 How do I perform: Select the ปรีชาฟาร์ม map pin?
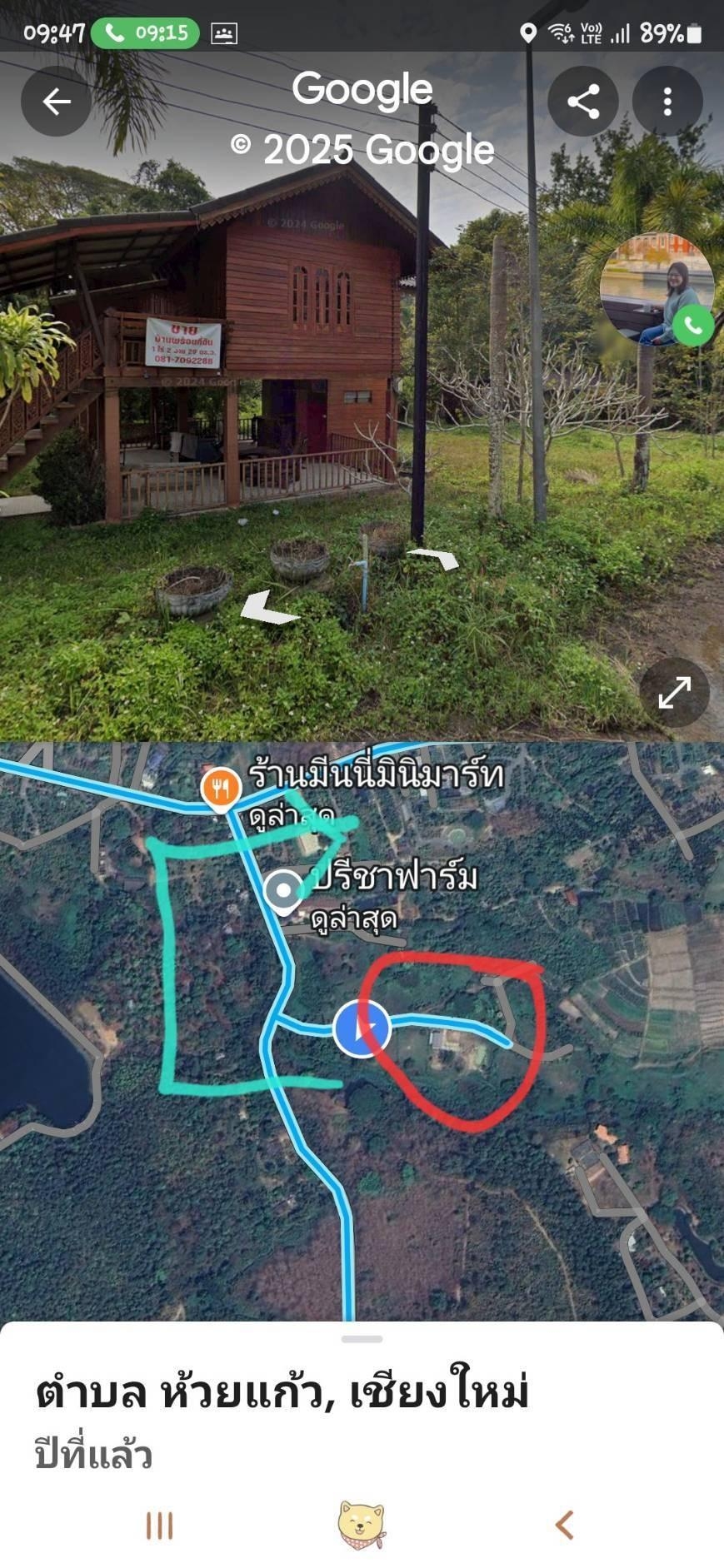[284, 890]
